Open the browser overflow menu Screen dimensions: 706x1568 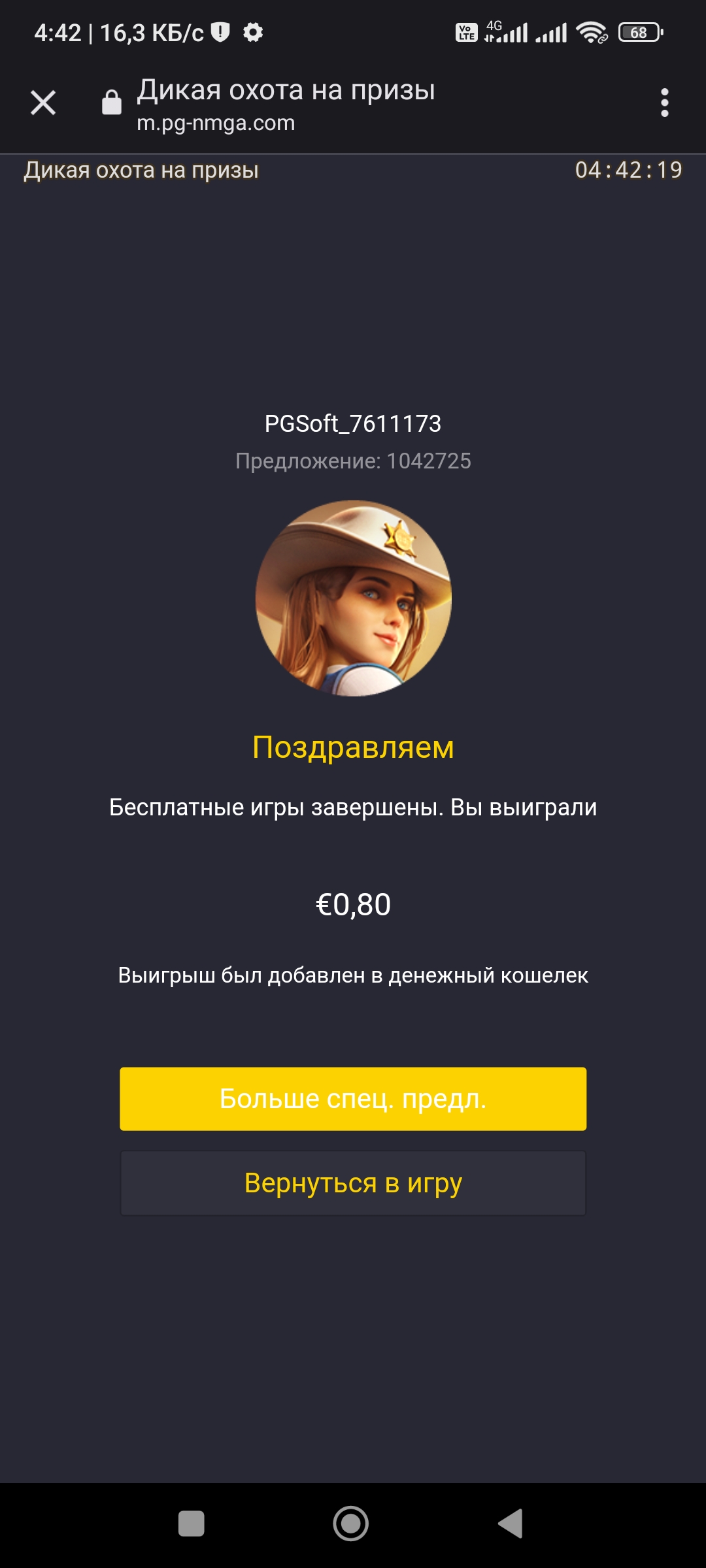[x=664, y=103]
